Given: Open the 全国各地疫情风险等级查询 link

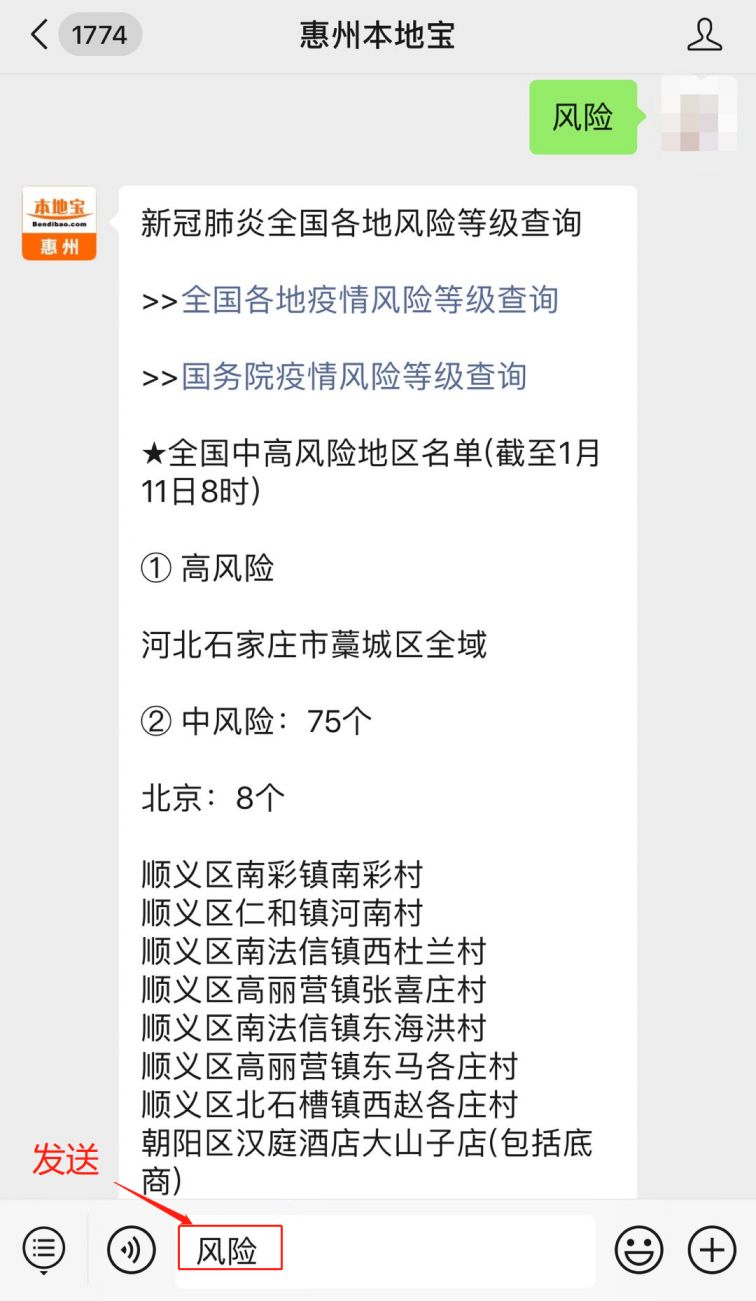Looking at the screenshot, I should pos(369,300).
